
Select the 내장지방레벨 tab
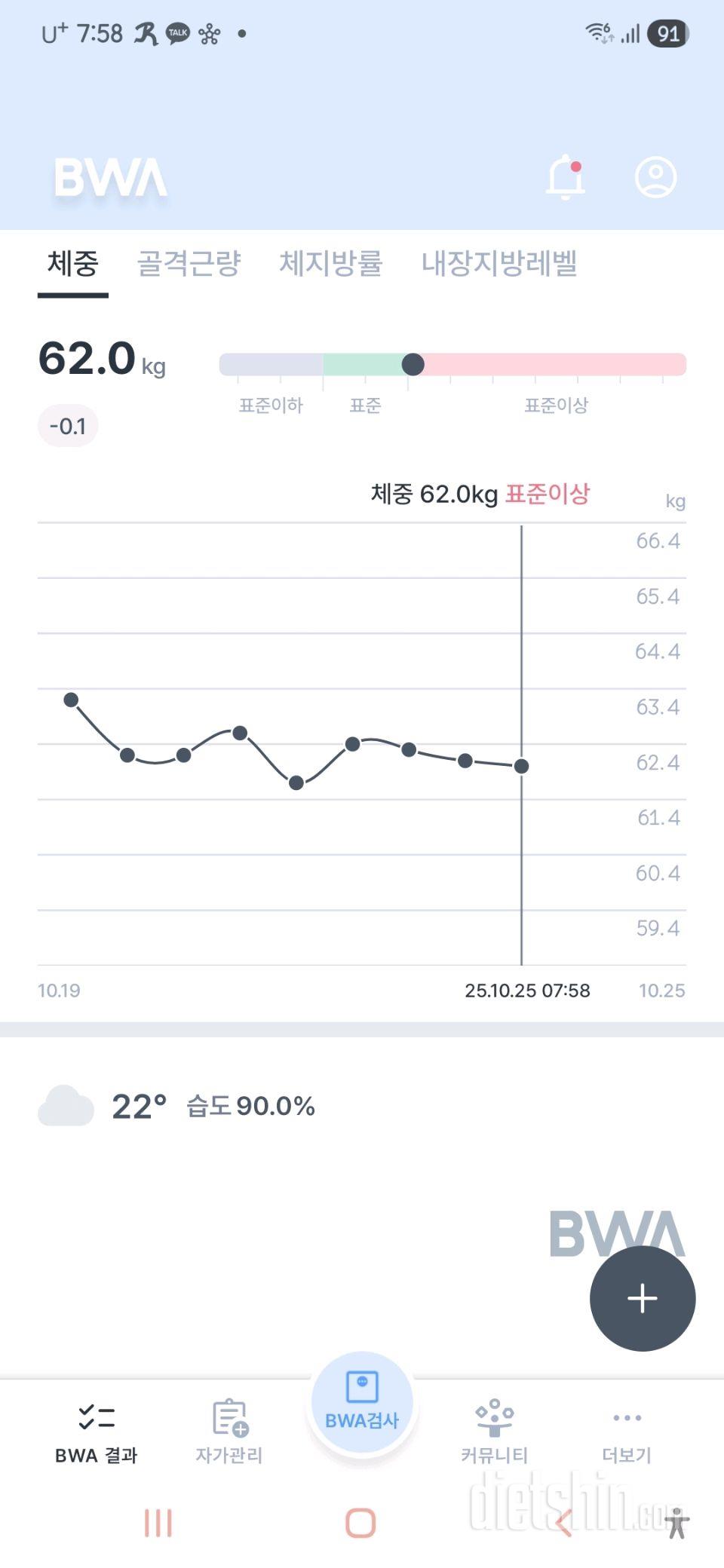[499, 264]
